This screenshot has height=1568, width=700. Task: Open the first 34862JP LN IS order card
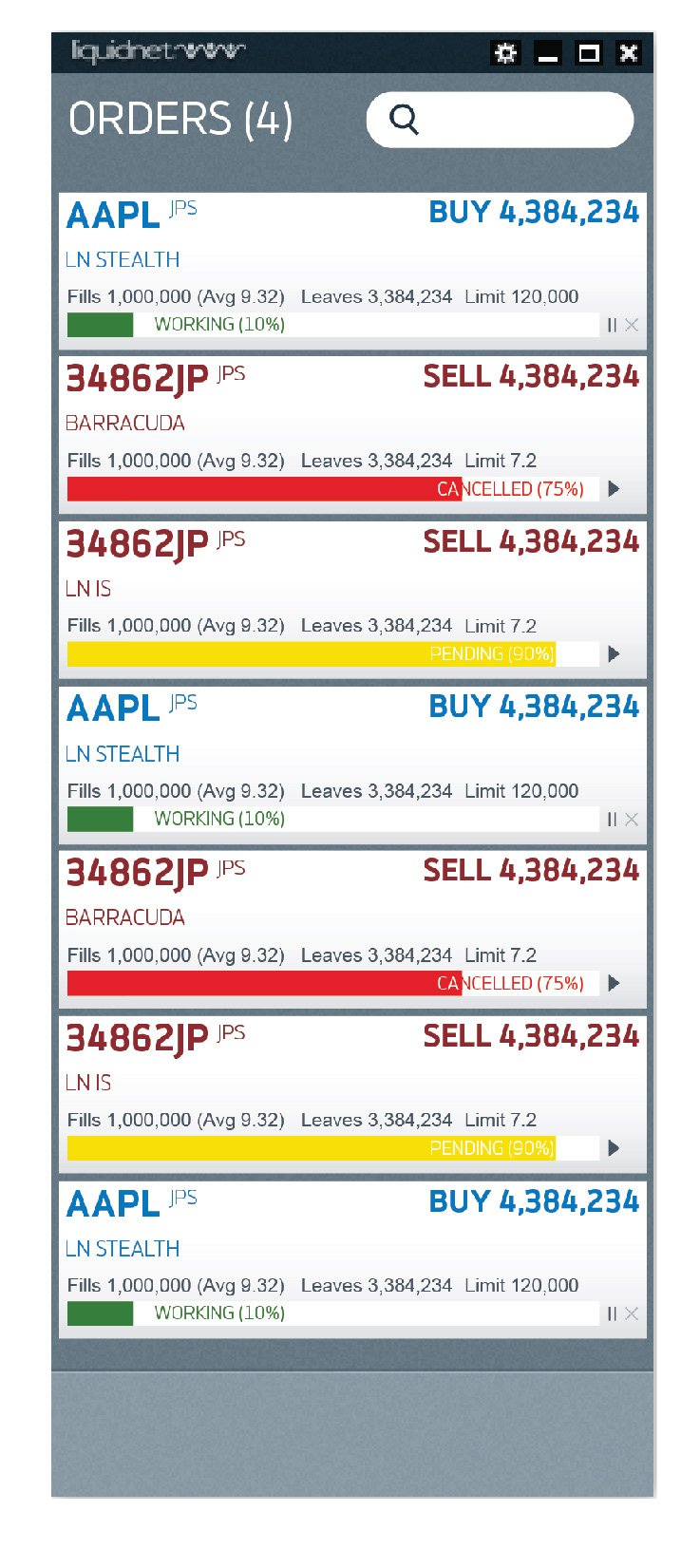(x=352, y=600)
